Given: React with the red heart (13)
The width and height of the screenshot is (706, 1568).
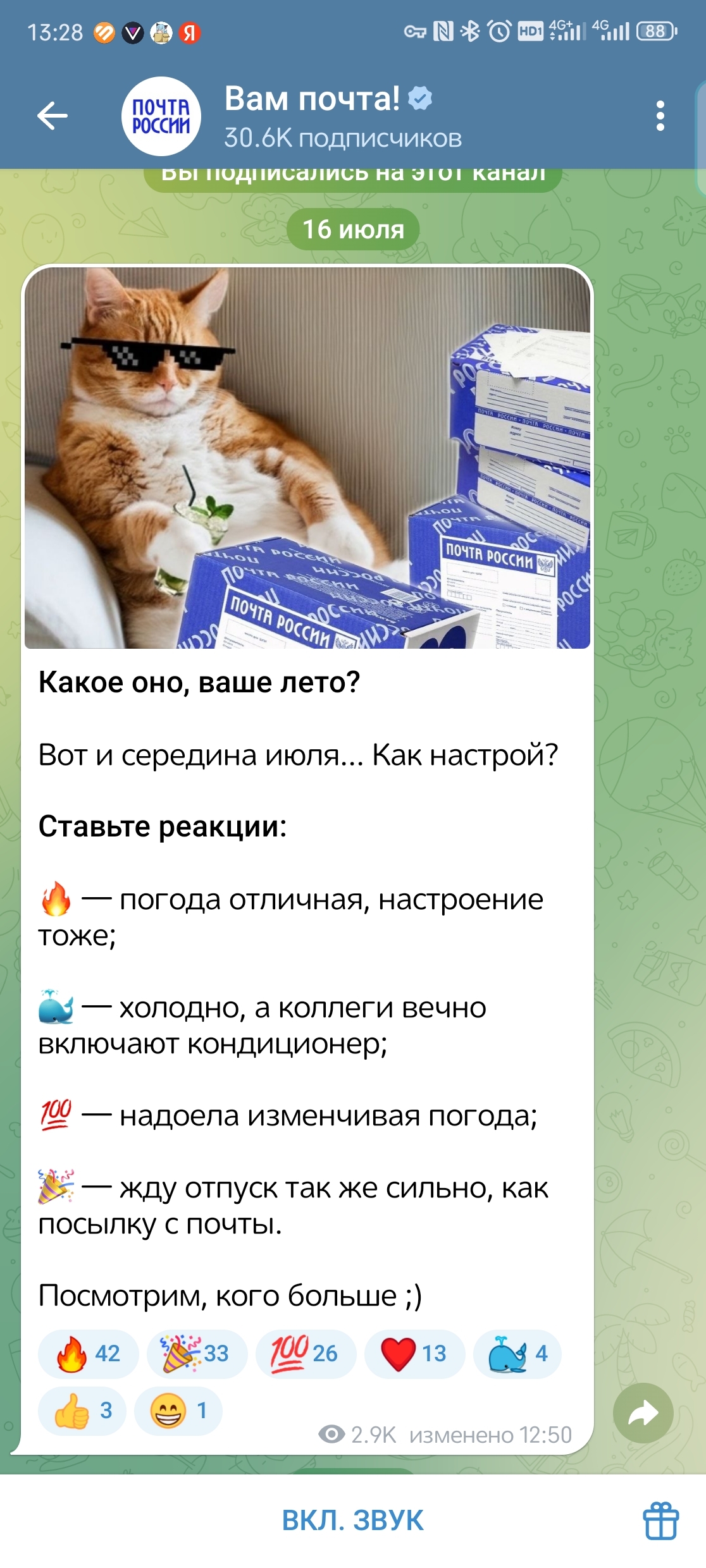Looking at the screenshot, I should click(414, 1354).
